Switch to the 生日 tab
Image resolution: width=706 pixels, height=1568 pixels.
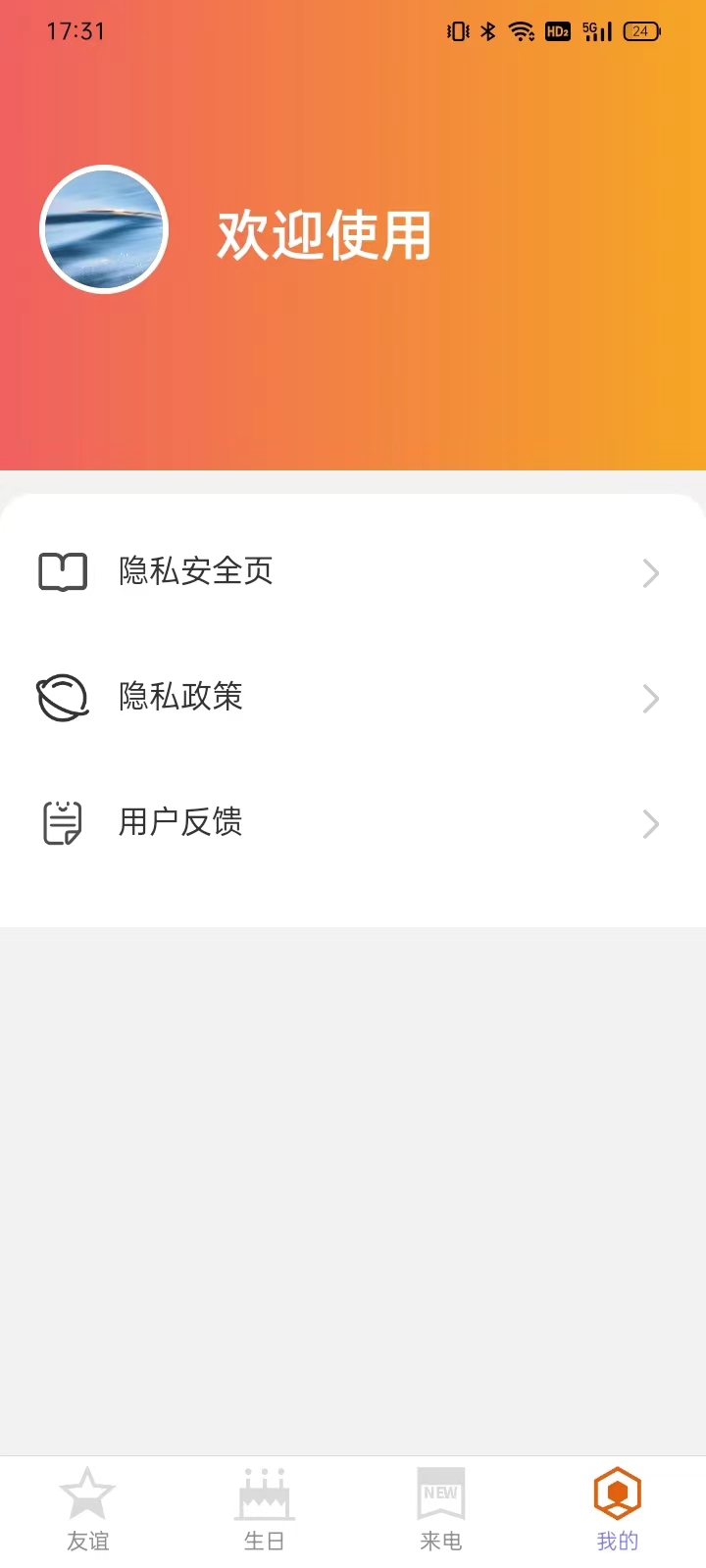tap(264, 1509)
